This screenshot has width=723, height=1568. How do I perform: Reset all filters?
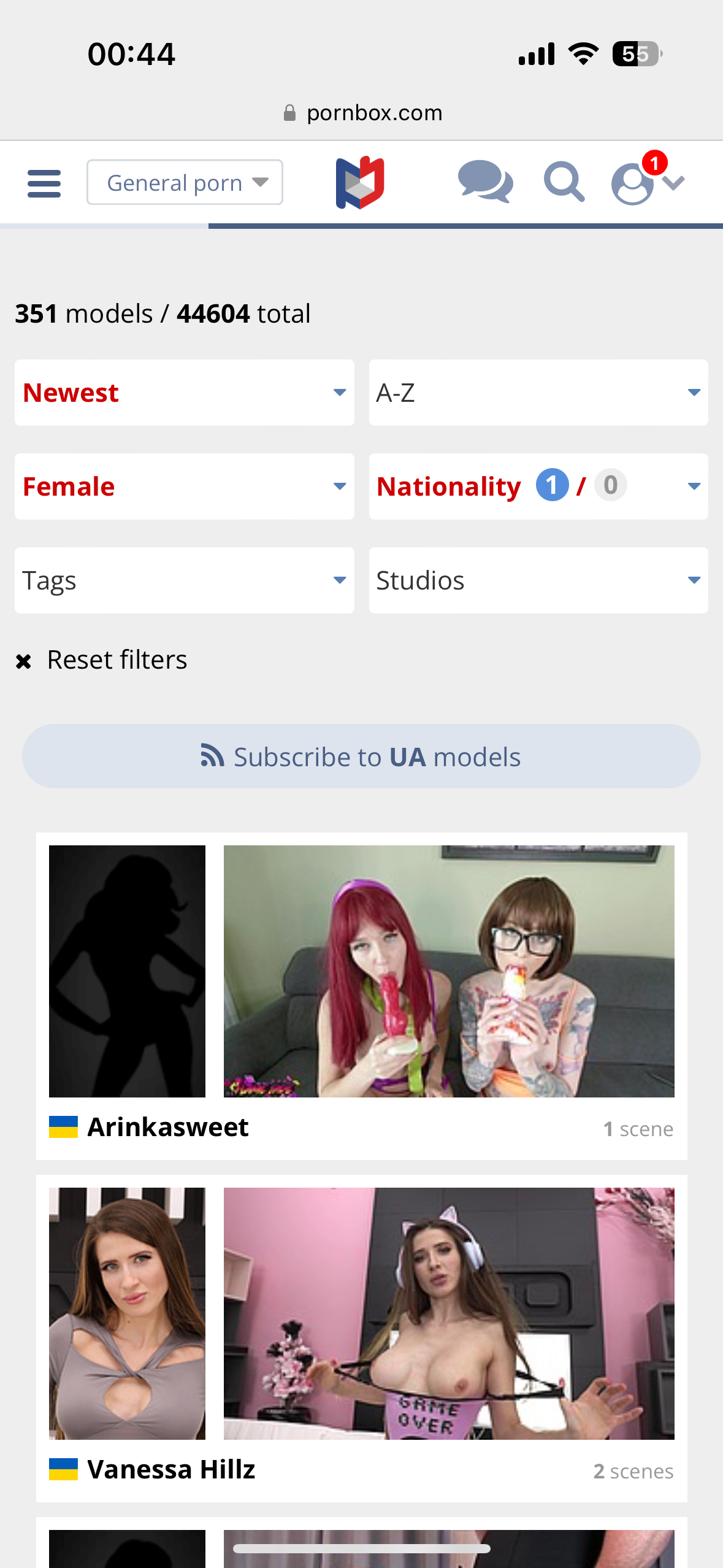pyautogui.click(x=102, y=660)
